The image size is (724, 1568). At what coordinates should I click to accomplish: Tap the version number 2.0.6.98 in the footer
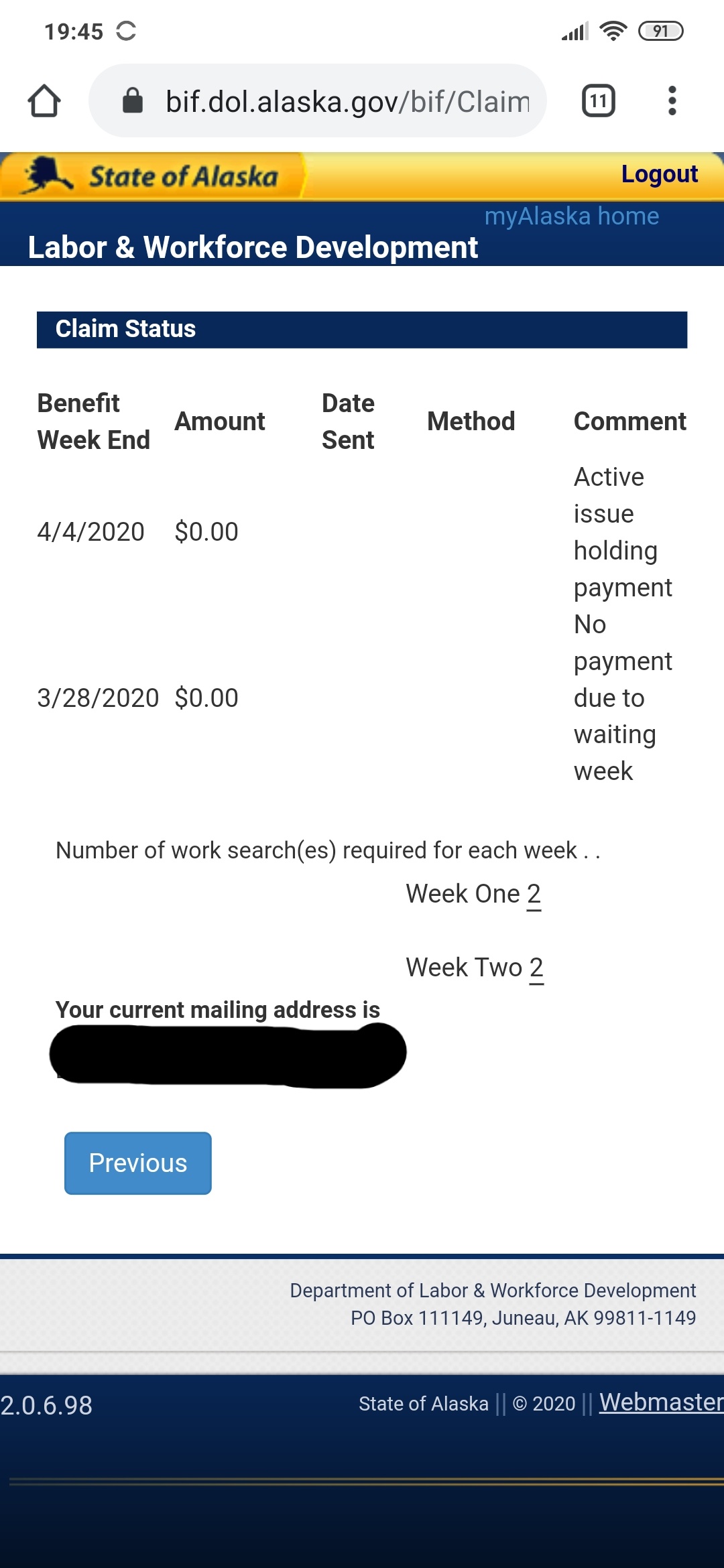[47, 1404]
